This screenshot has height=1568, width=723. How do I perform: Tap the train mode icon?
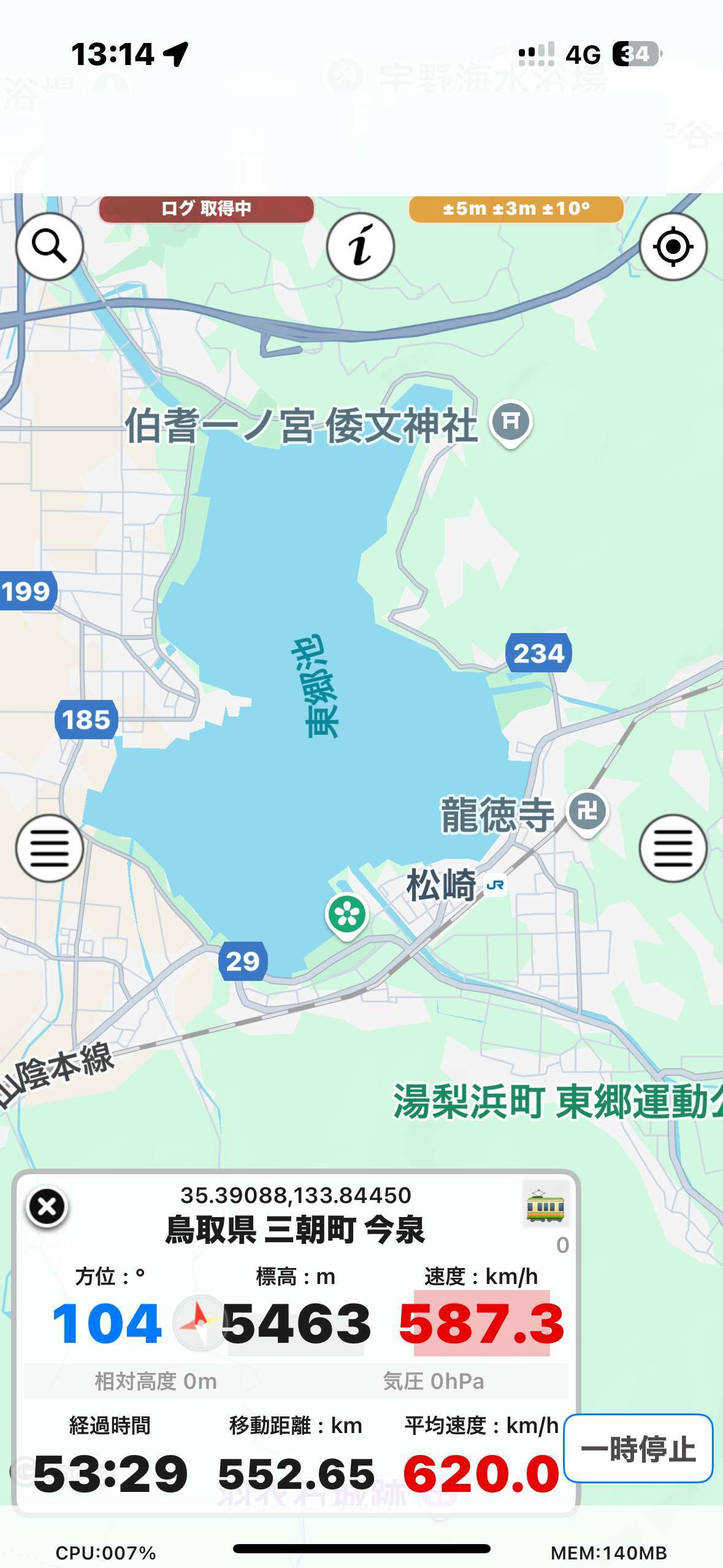[x=545, y=1205]
